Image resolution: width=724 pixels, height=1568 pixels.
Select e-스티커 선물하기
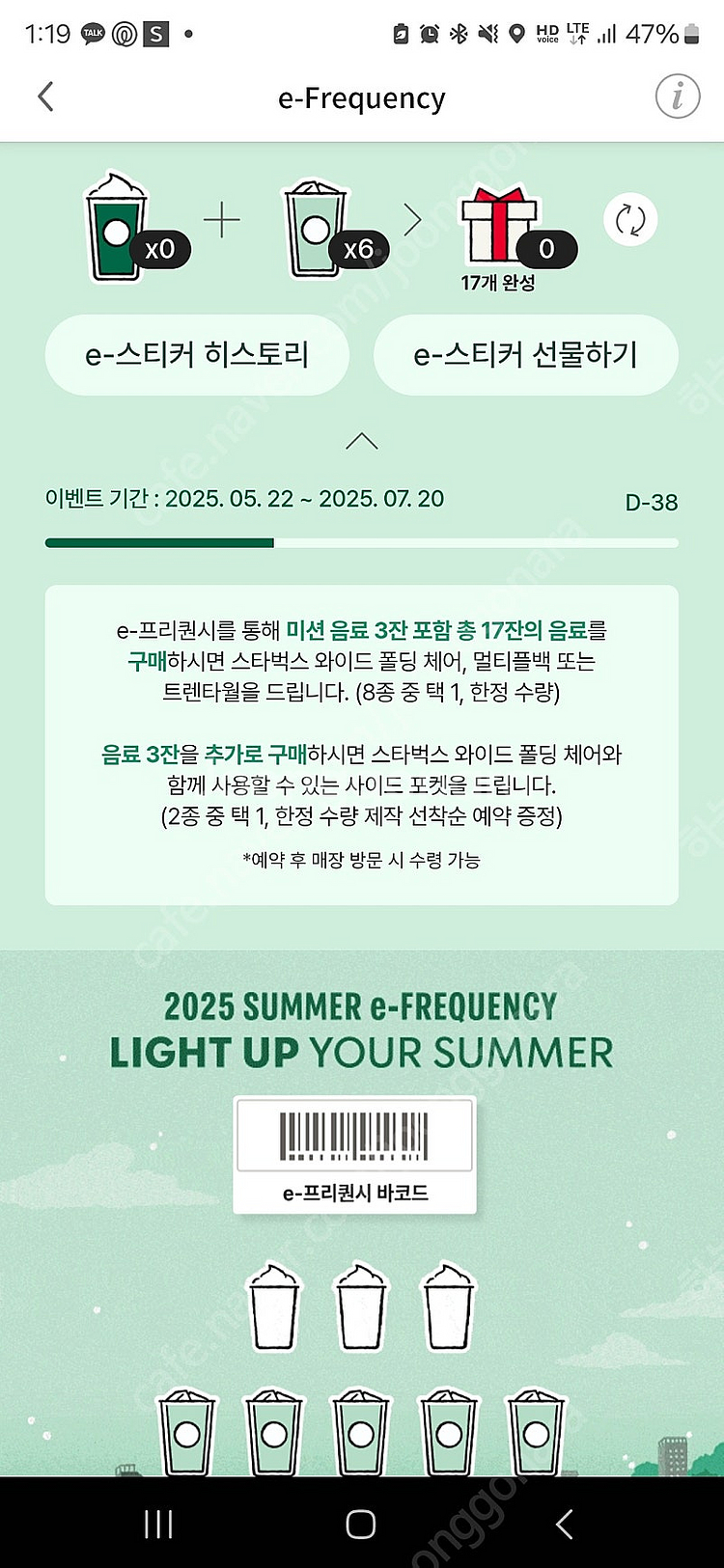click(x=525, y=355)
